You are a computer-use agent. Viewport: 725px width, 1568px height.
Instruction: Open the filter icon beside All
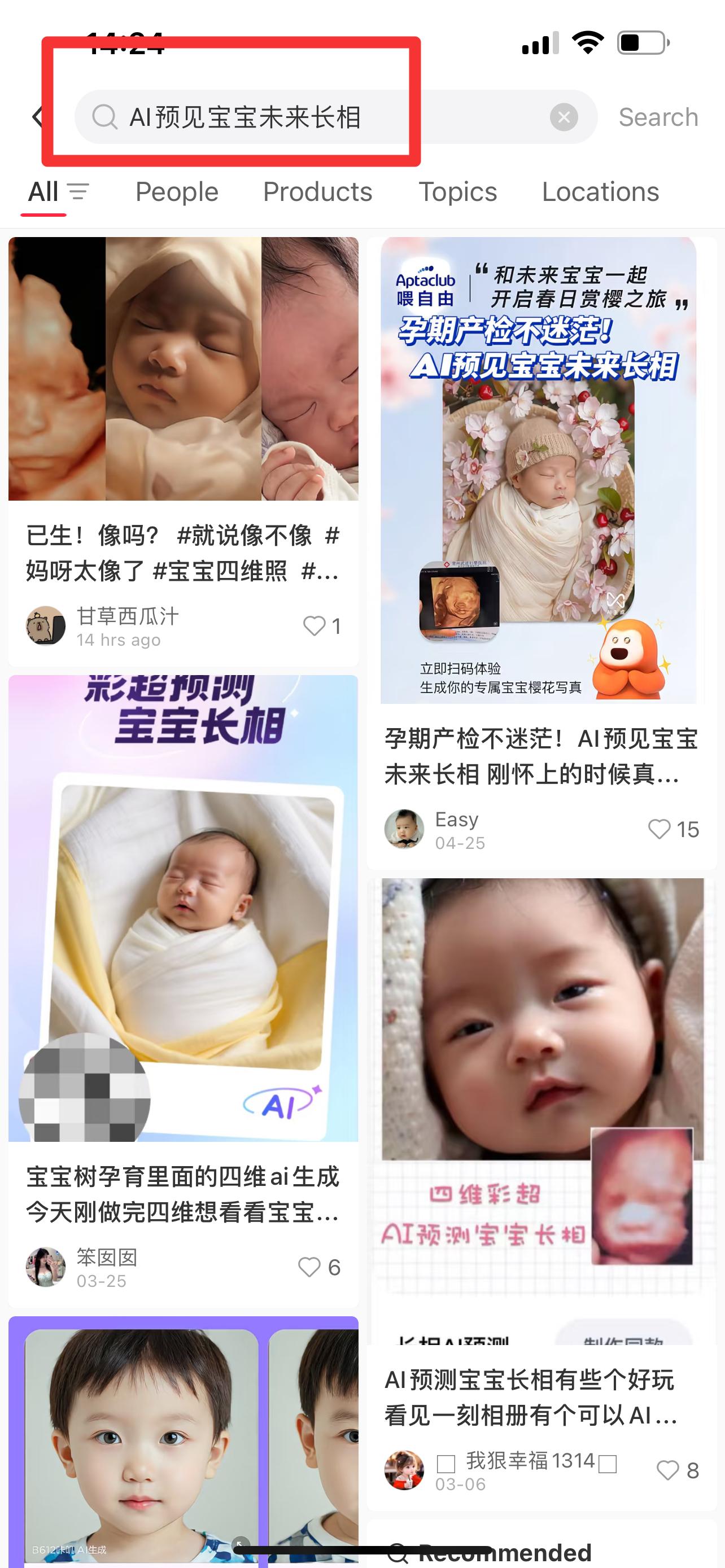(x=78, y=192)
